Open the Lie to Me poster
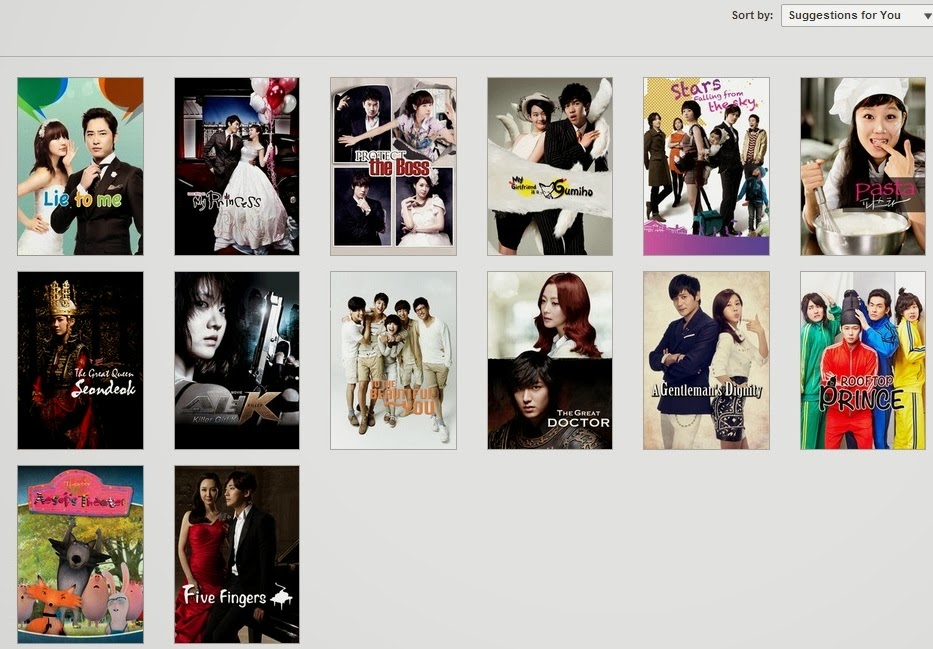933x649 pixels. [80, 167]
